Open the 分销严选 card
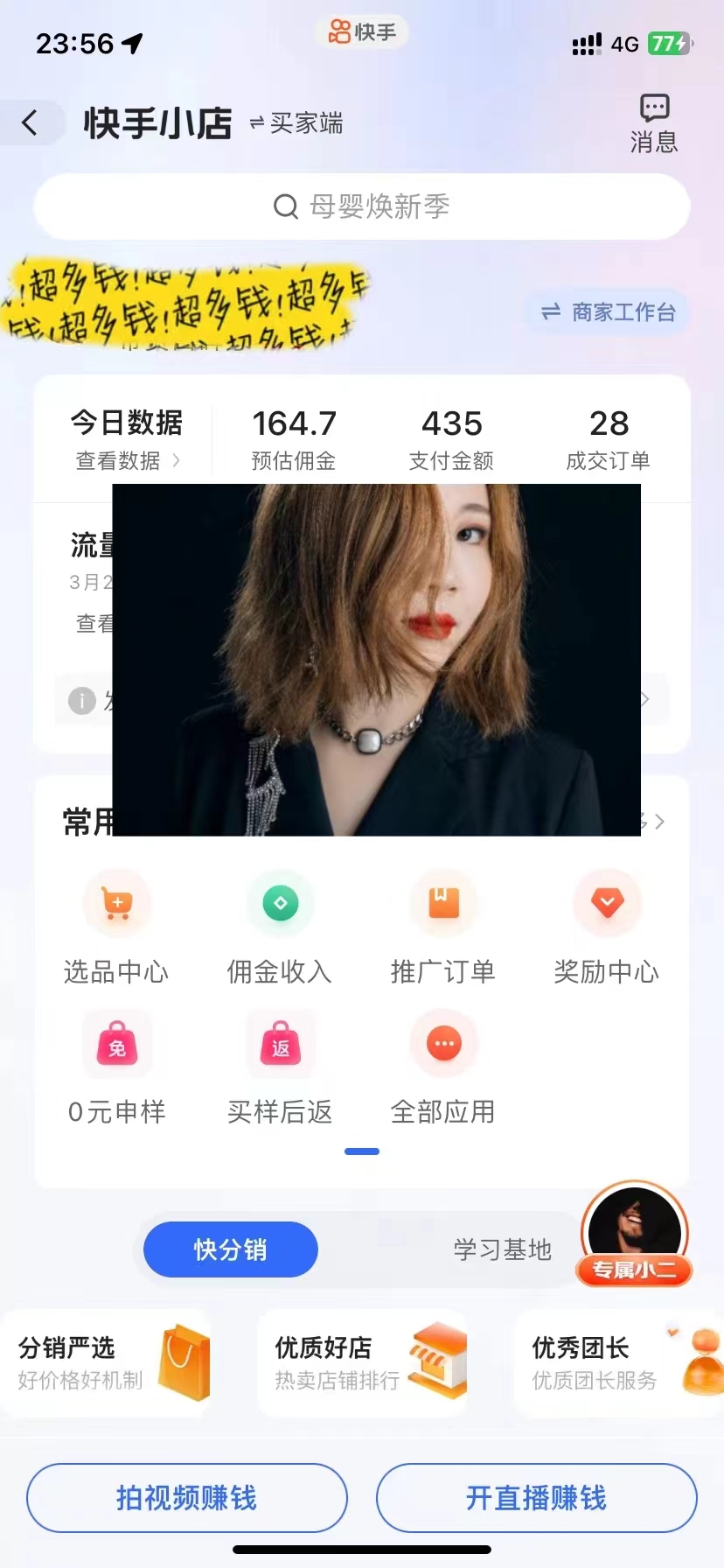 pos(106,1362)
